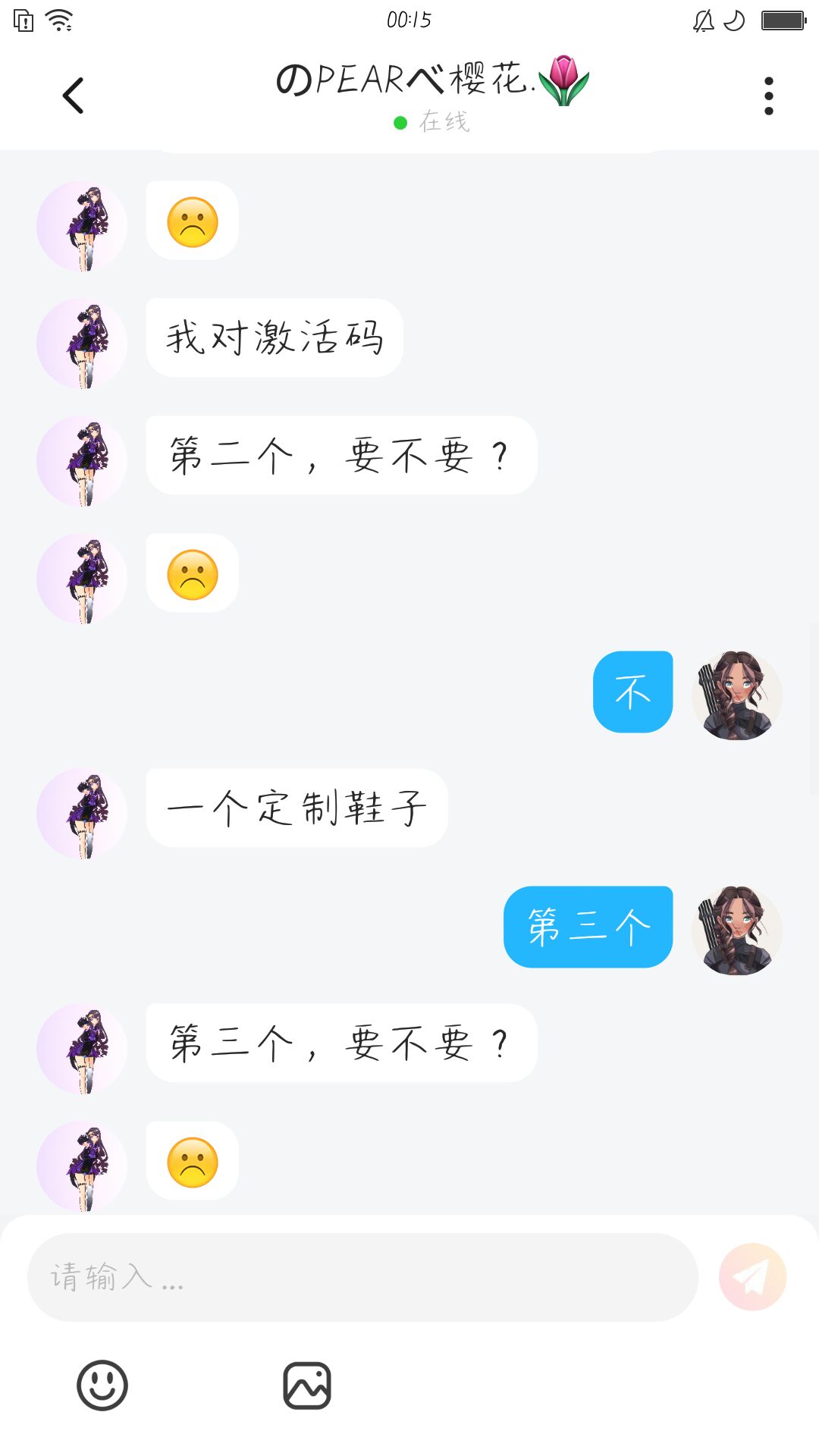Screen dimensions: 819x1456
Task: Go back from the chat
Action: click(x=73, y=96)
